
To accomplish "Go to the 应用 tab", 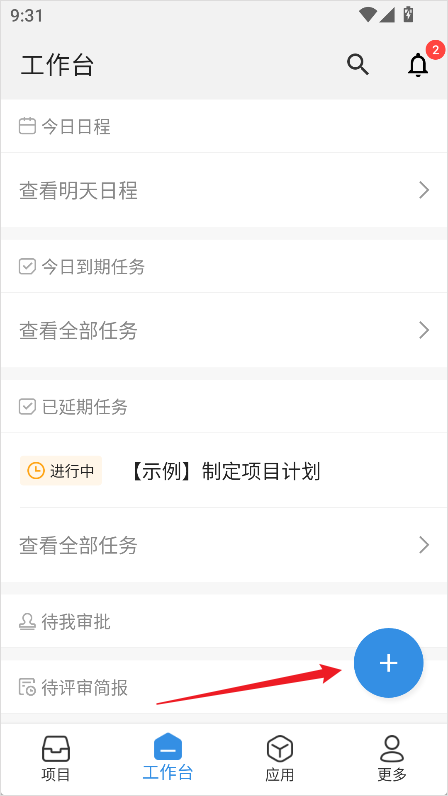I will (x=280, y=759).
